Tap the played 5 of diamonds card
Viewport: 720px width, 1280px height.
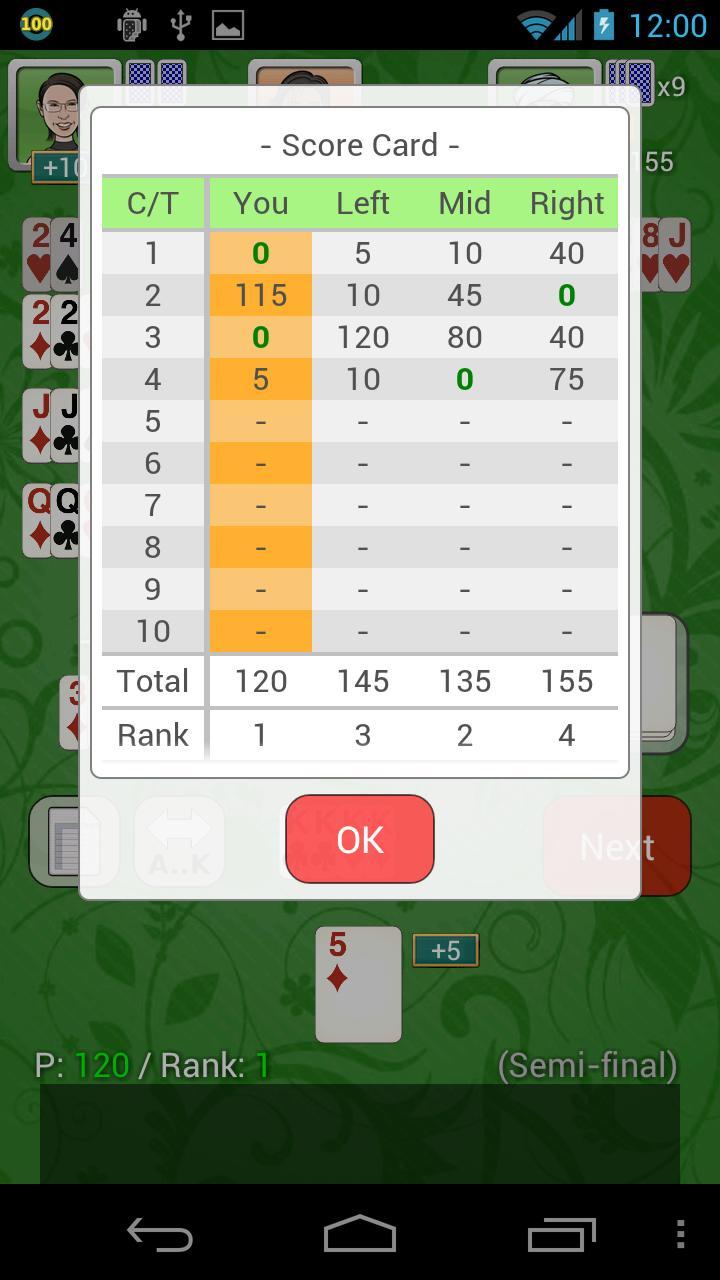(358, 985)
